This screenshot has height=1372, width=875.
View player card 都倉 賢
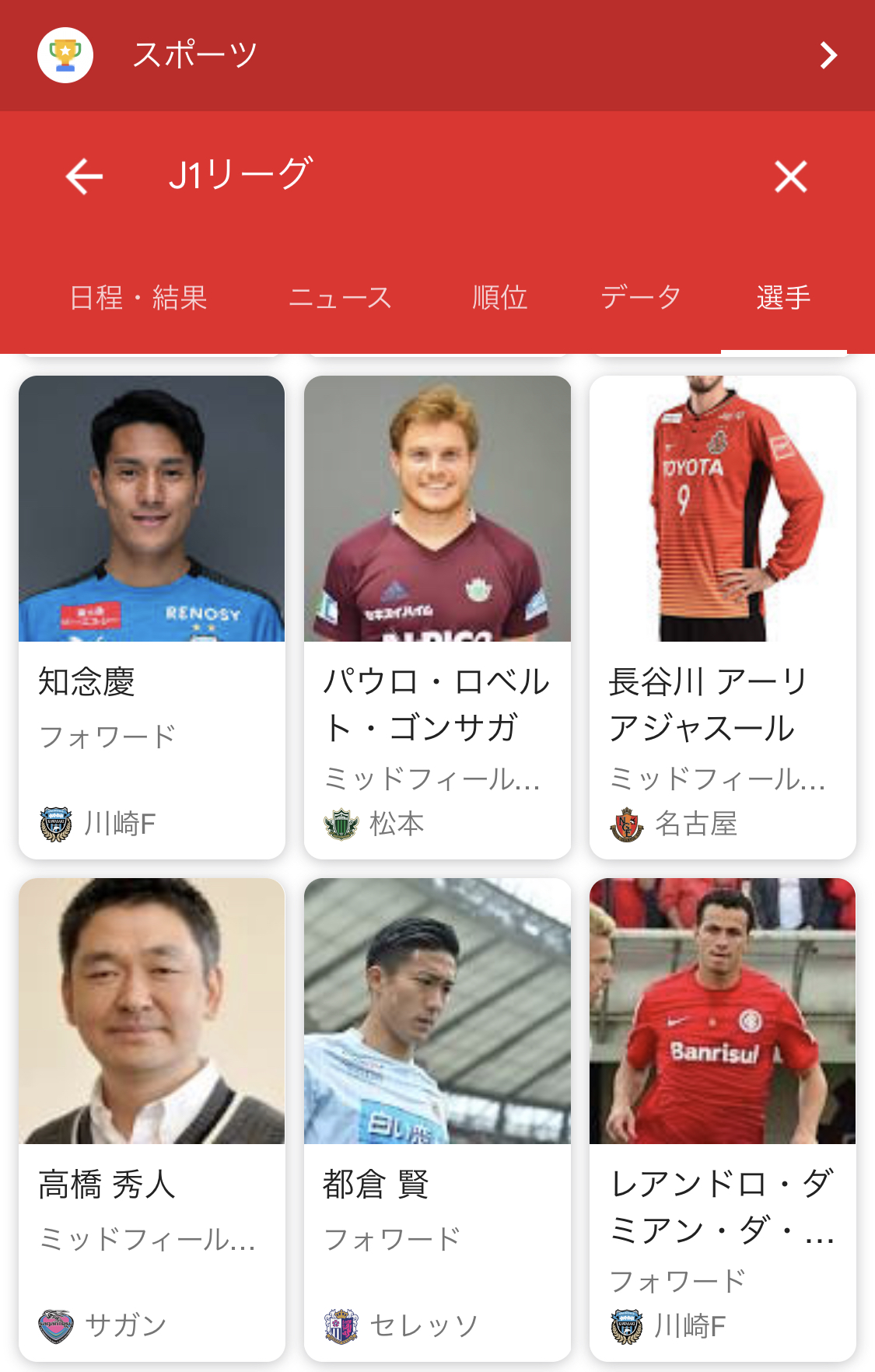437,1119
